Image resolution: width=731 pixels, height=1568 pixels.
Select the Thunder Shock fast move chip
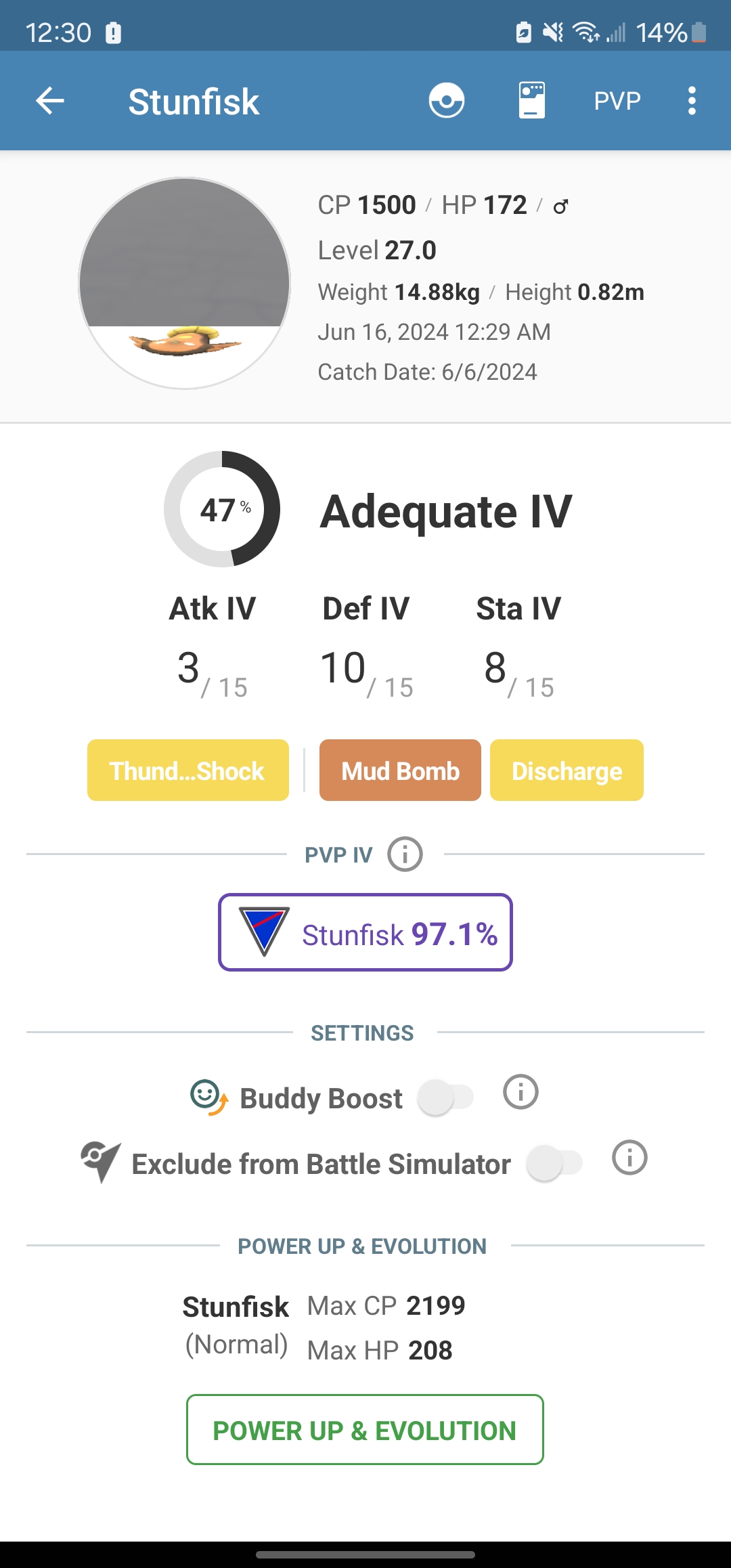tap(188, 770)
